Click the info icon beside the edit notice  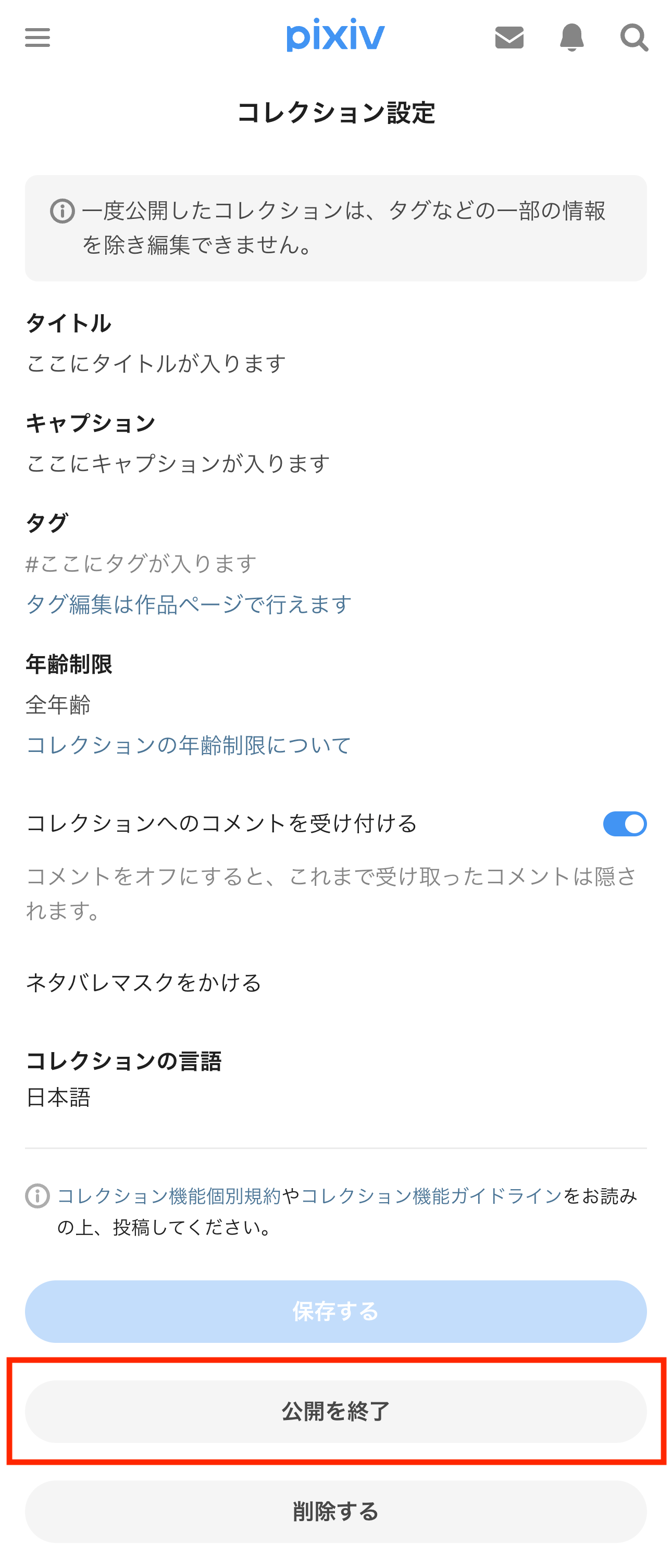point(61,211)
